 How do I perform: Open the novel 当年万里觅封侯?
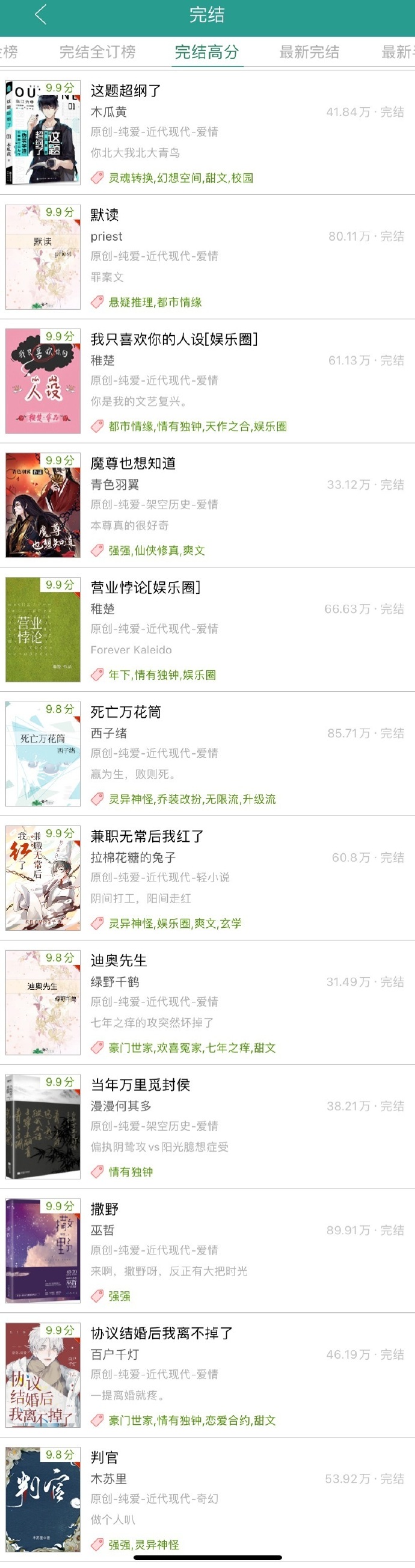tap(141, 1084)
